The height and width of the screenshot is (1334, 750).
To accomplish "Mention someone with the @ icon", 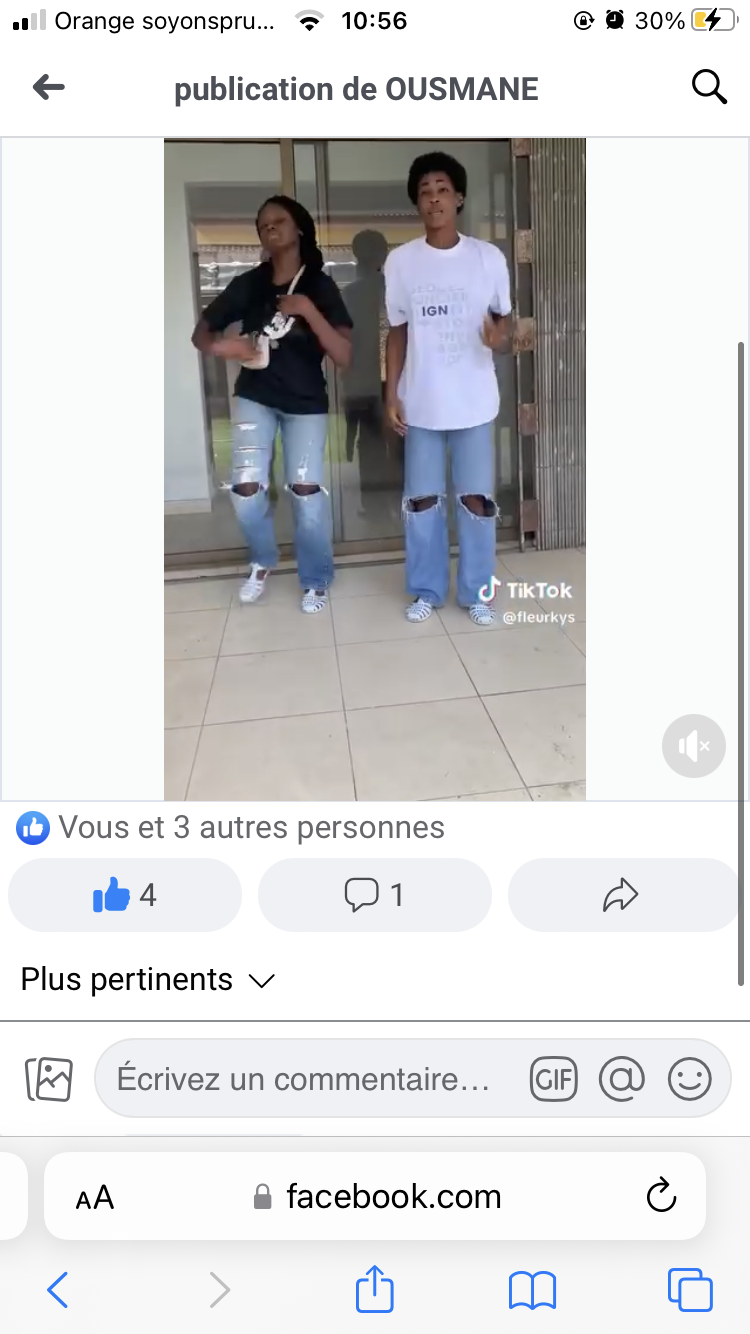I will pos(621,1079).
